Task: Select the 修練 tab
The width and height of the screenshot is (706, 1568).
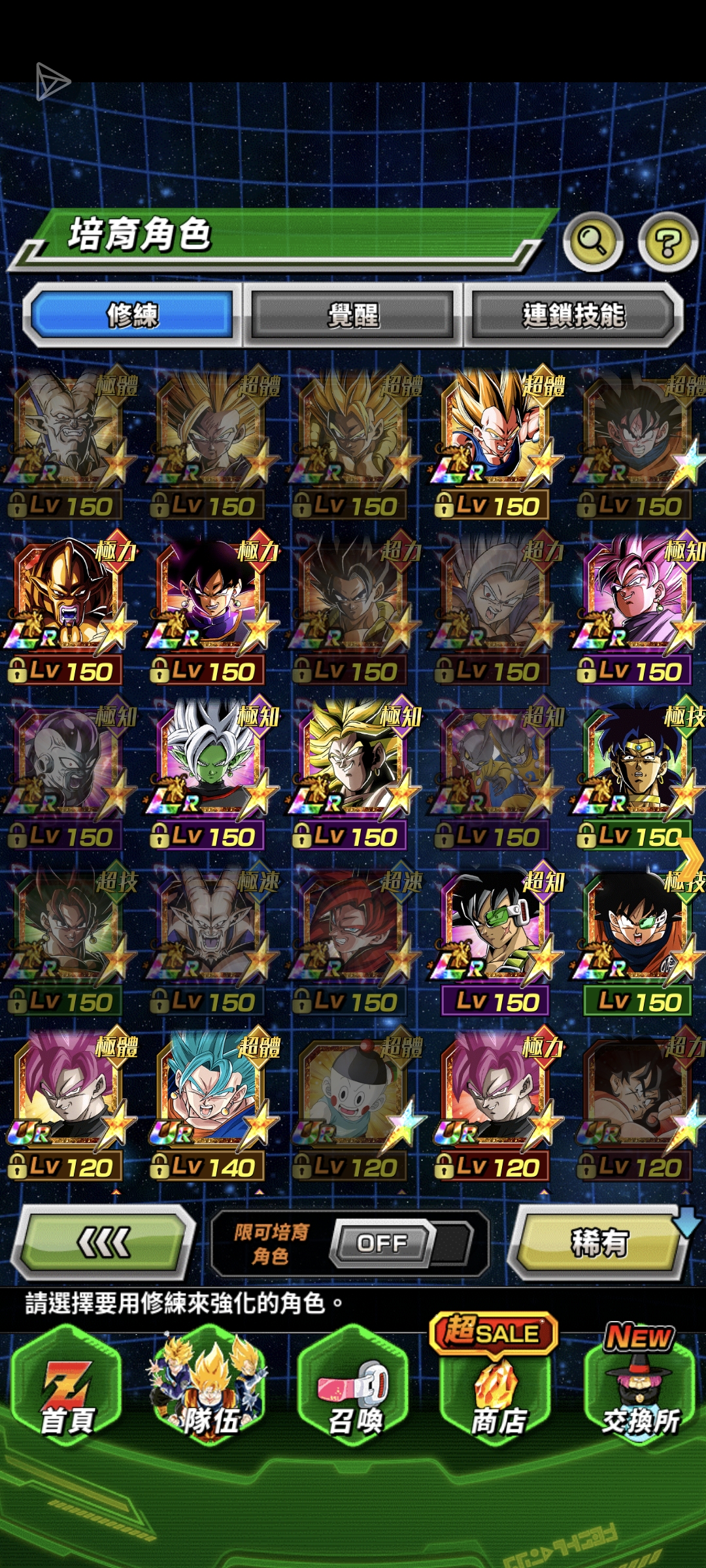Action: [x=133, y=315]
